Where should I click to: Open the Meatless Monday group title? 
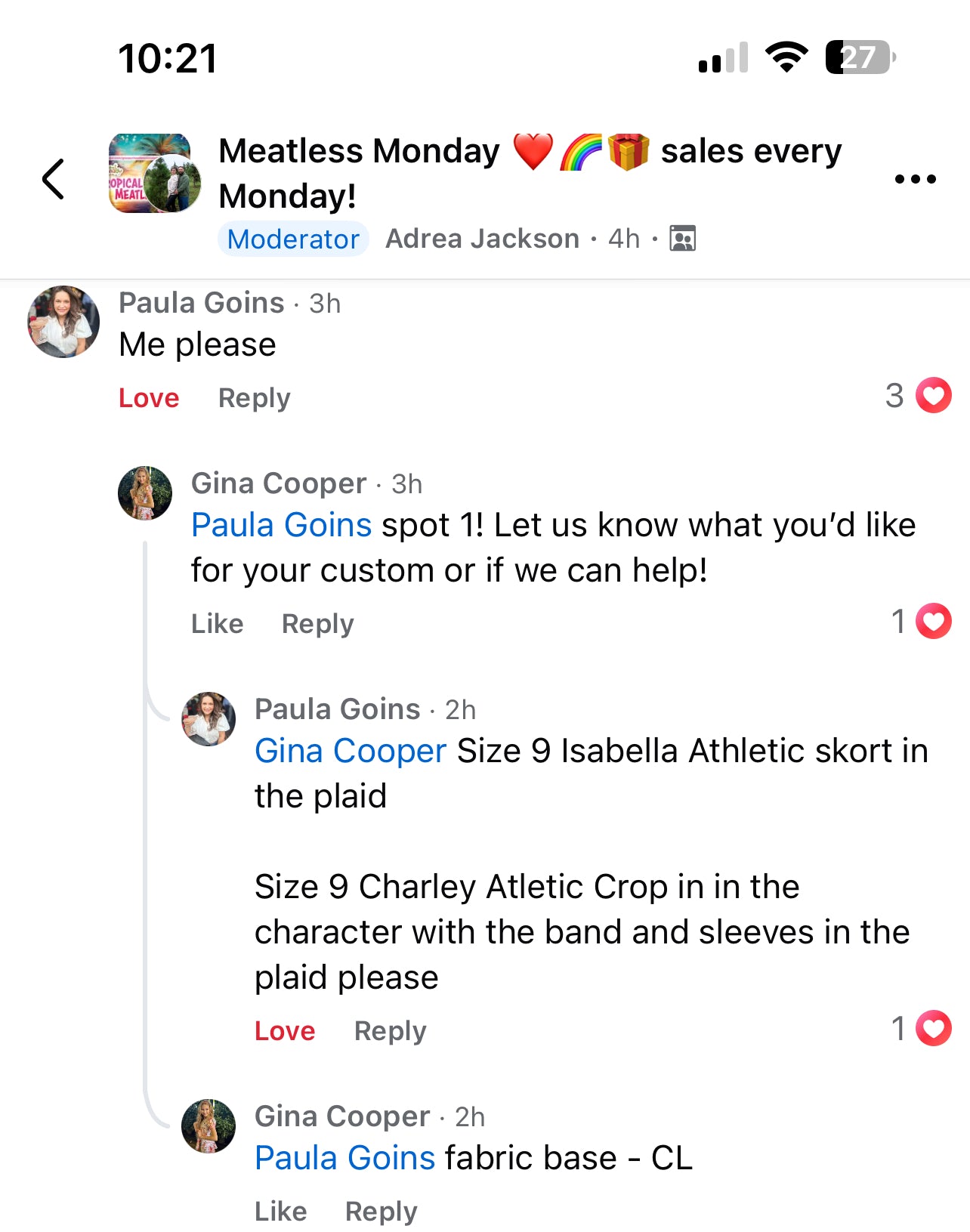[x=529, y=173]
